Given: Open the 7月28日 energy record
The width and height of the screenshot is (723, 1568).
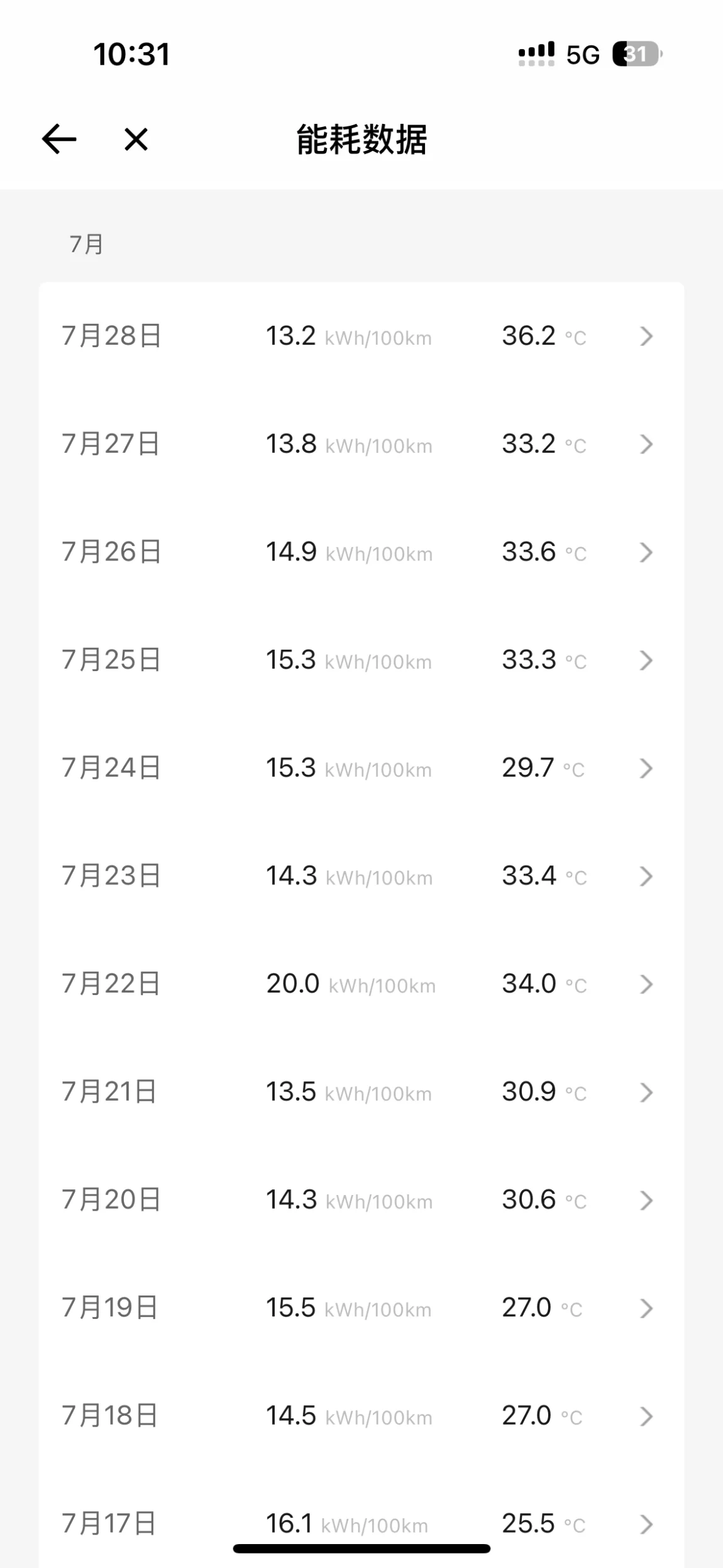Looking at the screenshot, I should 361,336.
